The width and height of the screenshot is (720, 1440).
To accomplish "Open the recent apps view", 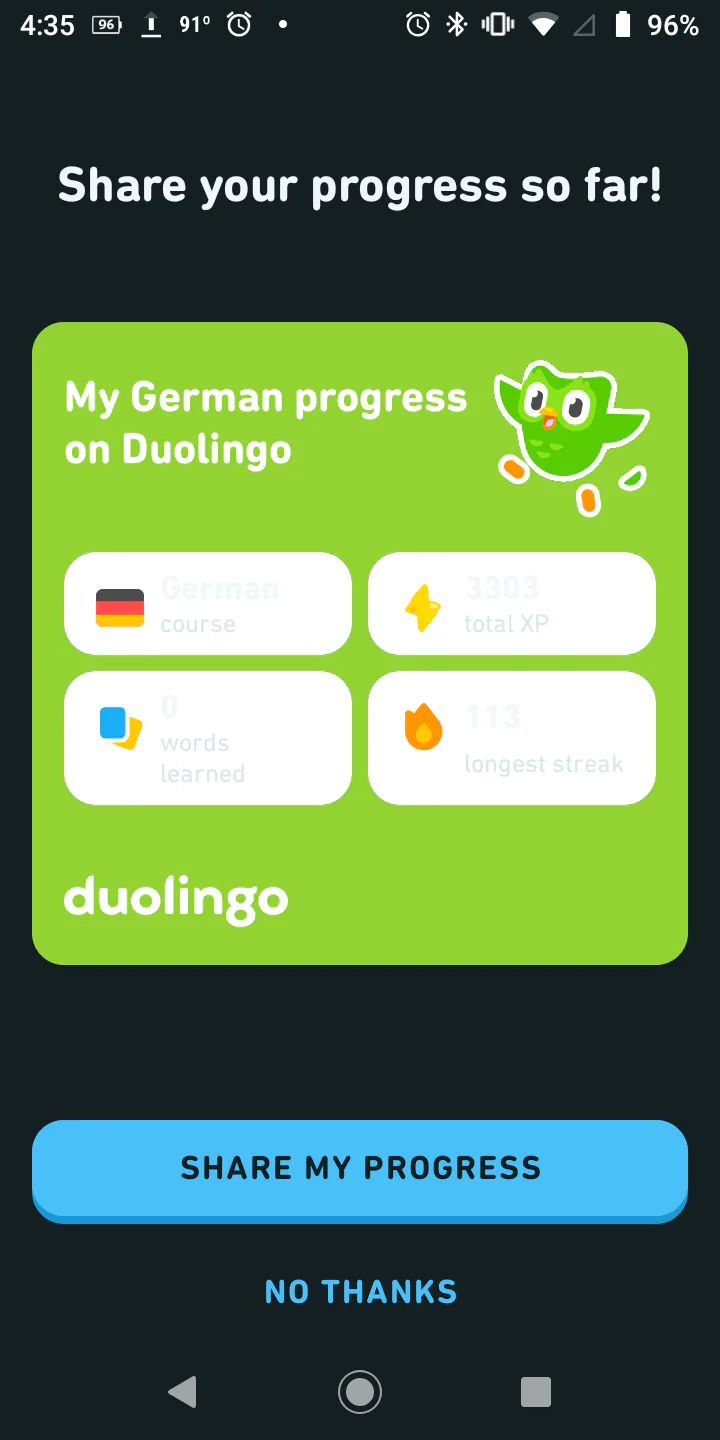I will (536, 1391).
